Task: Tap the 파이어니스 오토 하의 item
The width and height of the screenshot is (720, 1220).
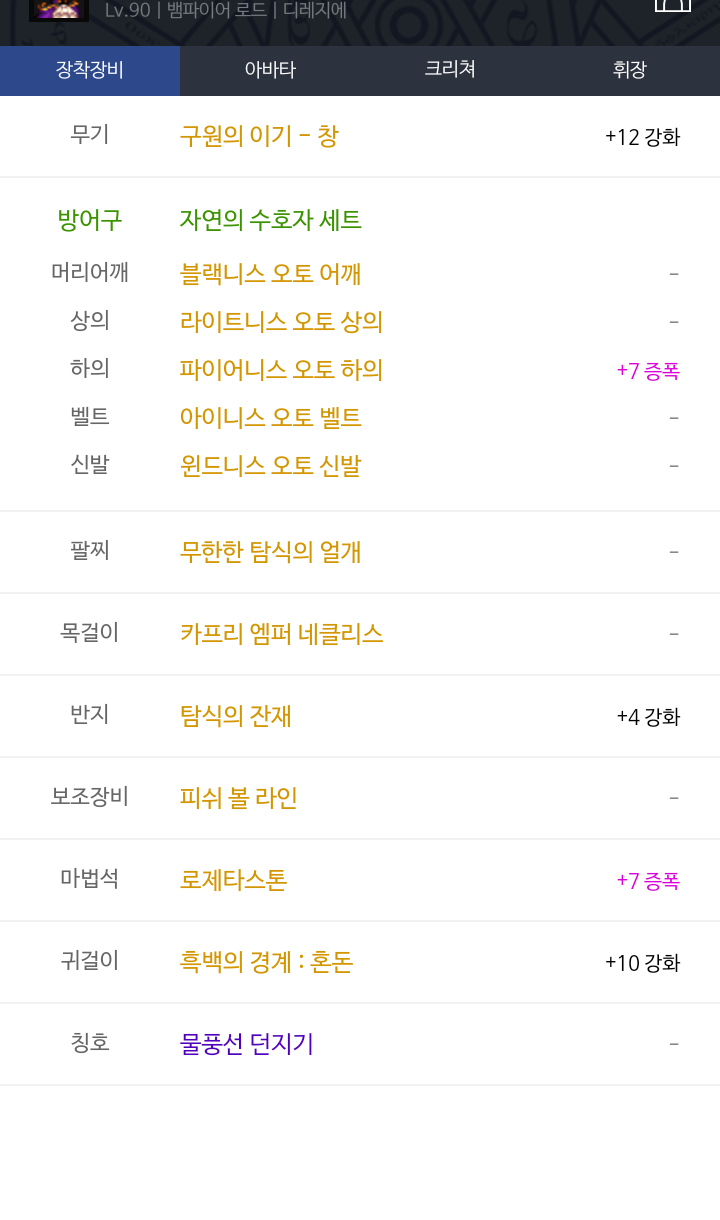Action: click(282, 370)
